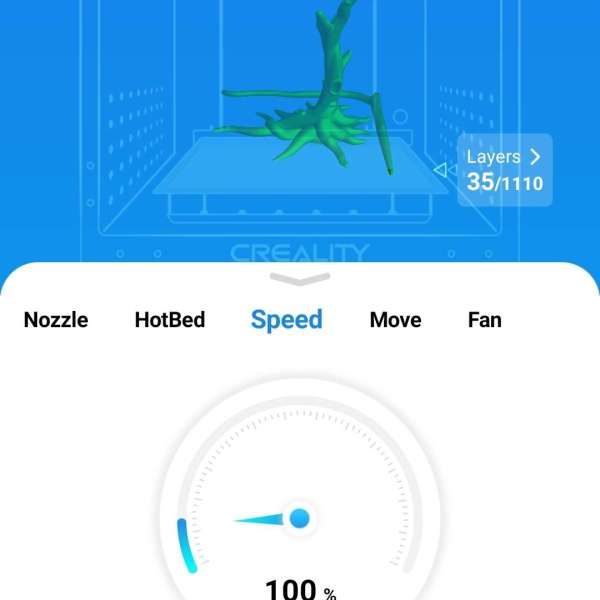
Task: Switch to the Fan tab
Action: [484, 320]
